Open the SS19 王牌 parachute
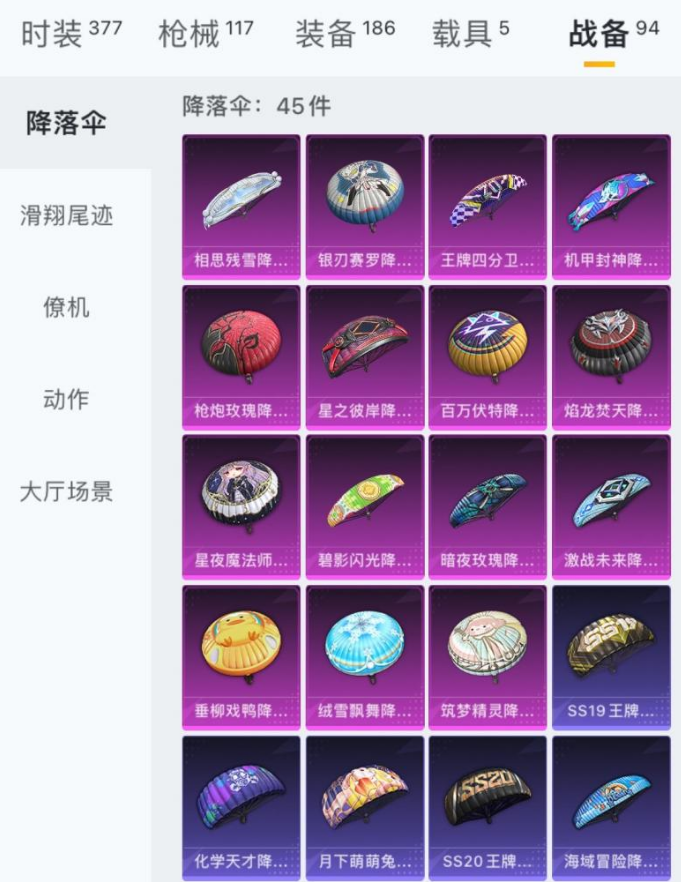The image size is (681, 882). coord(611,657)
